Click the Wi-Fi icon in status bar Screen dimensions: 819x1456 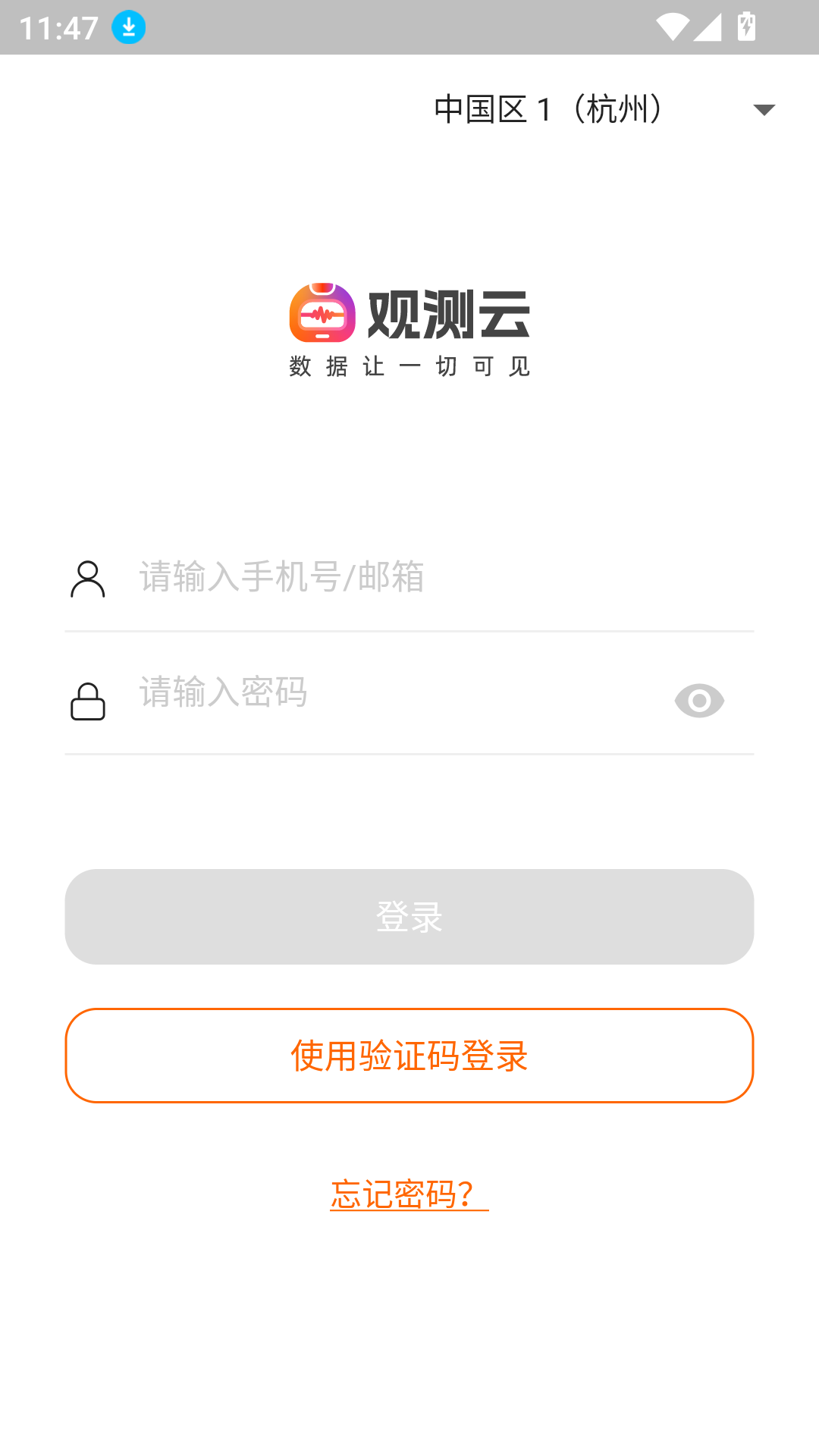tap(672, 25)
